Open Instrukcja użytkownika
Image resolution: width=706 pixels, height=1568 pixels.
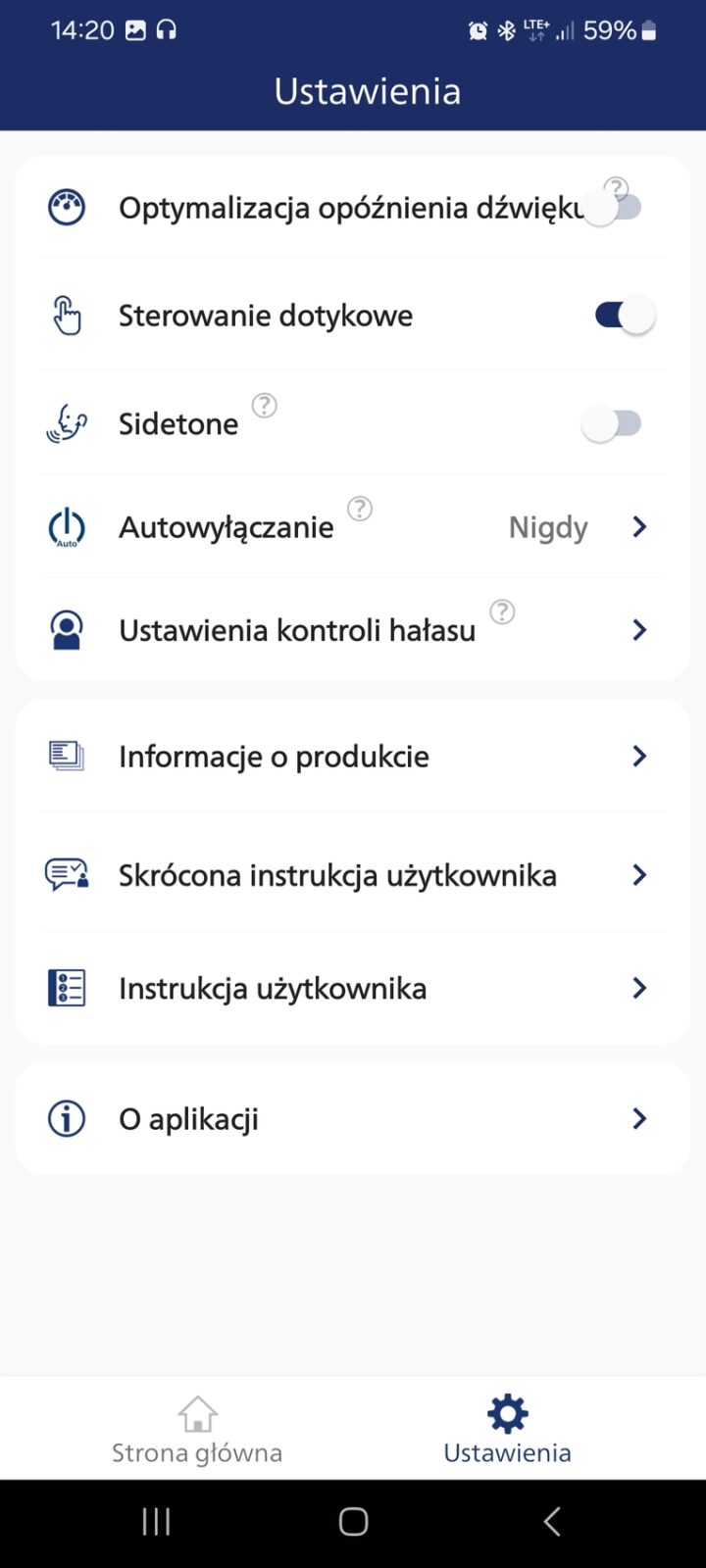point(353,988)
